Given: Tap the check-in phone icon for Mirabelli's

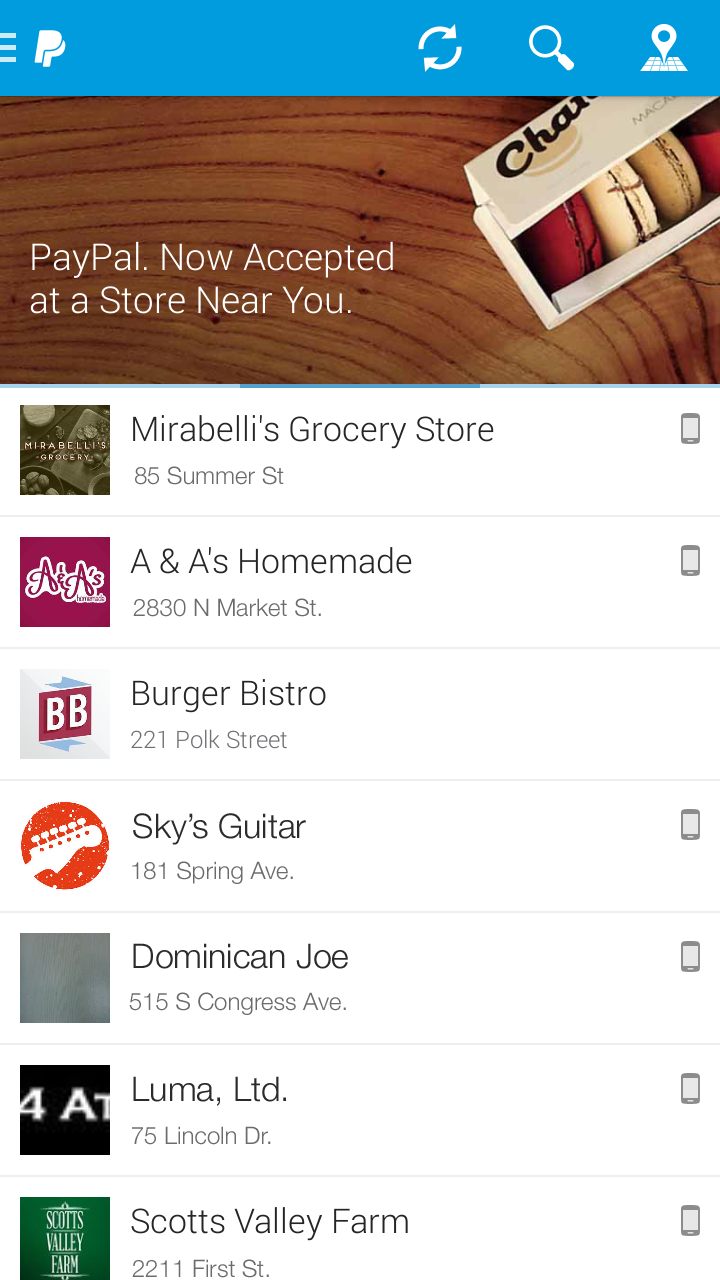Looking at the screenshot, I should click(x=691, y=429).
